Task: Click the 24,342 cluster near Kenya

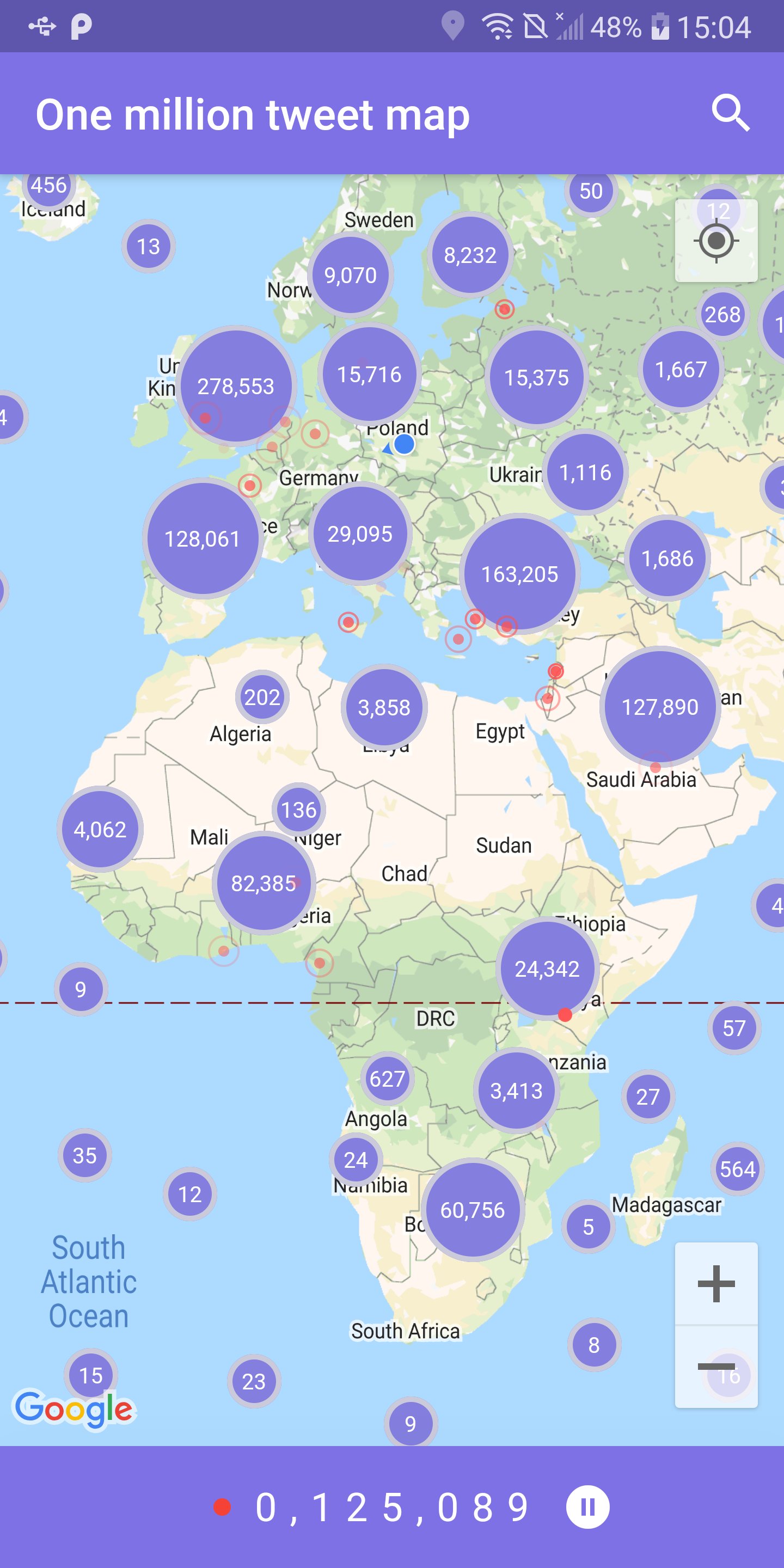Action: click(546, 968)
